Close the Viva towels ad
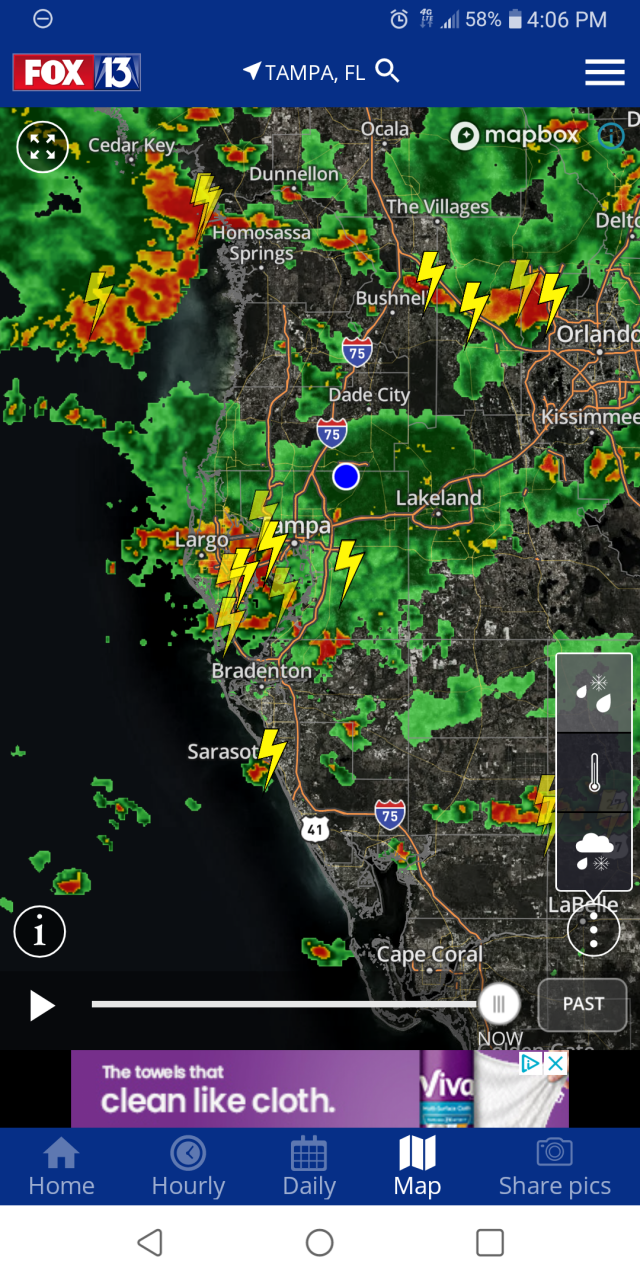The image size is (640, 1280). click(556, 1063)
